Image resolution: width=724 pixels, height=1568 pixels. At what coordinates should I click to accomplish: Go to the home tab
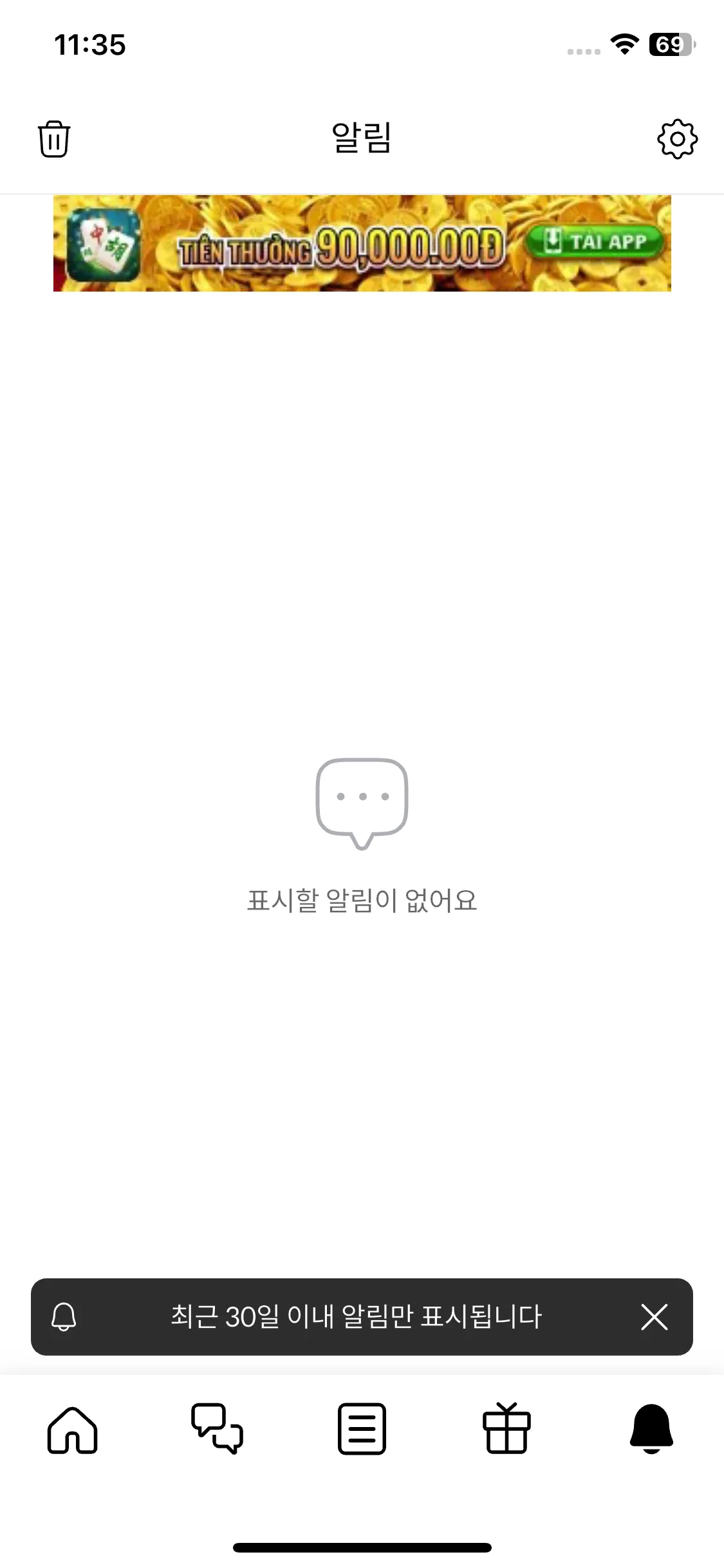[x=72, y=1429]
